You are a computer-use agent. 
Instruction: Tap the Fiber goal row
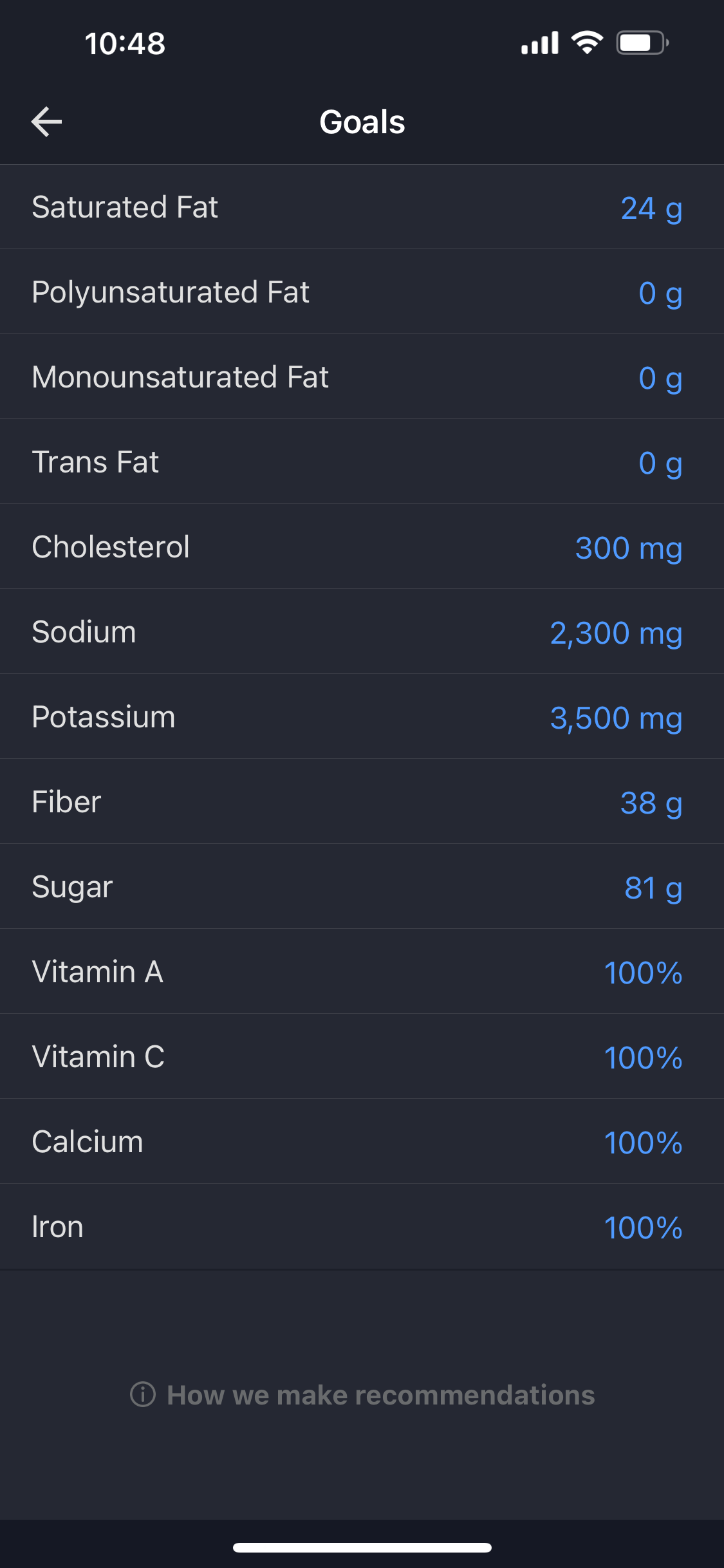(362, 802)
